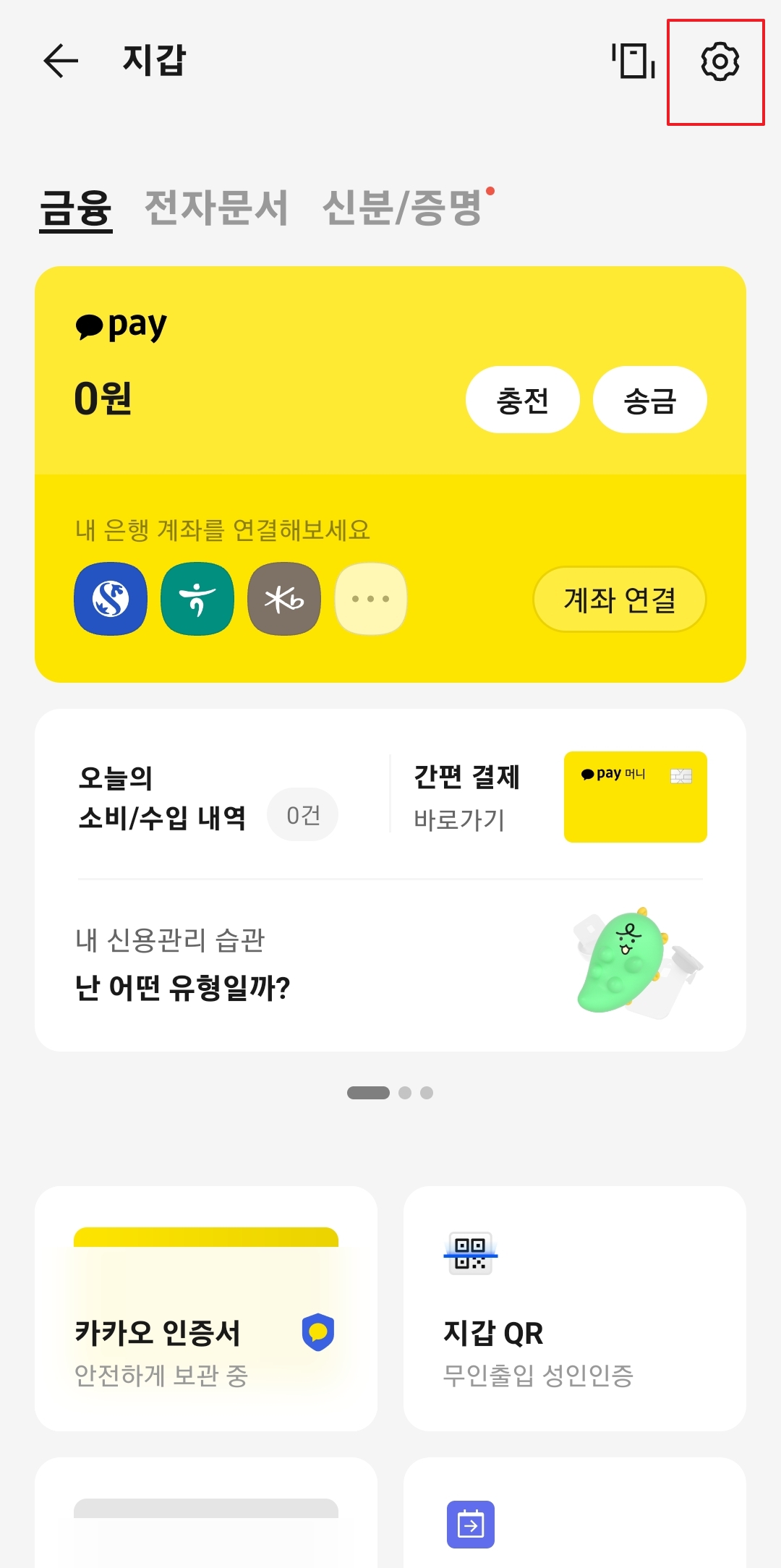This screenshot has height=1568, width=781.
Task: Expand more banks with the ellipsis button
Action: coord(370,599)
